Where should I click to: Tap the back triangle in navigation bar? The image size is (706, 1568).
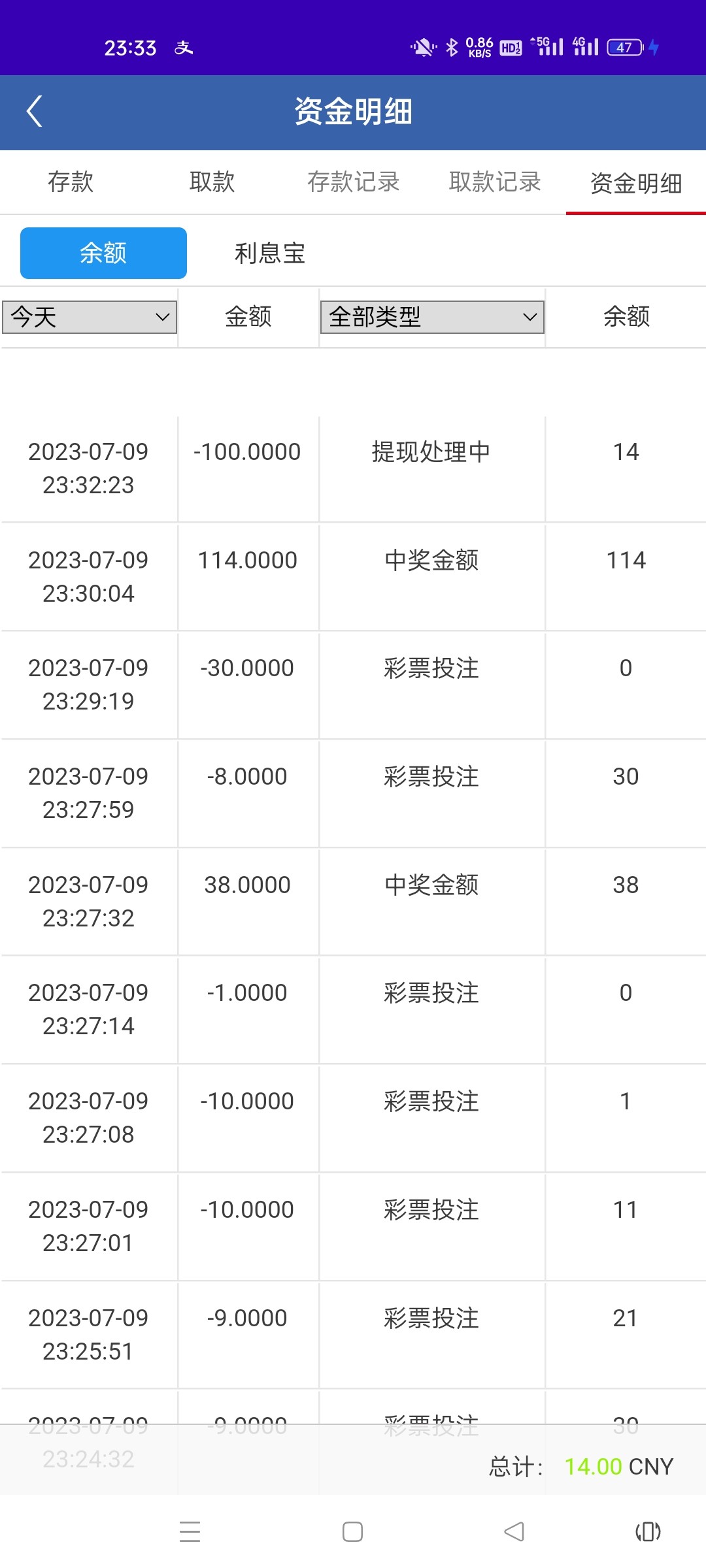tap(513, 1532)
